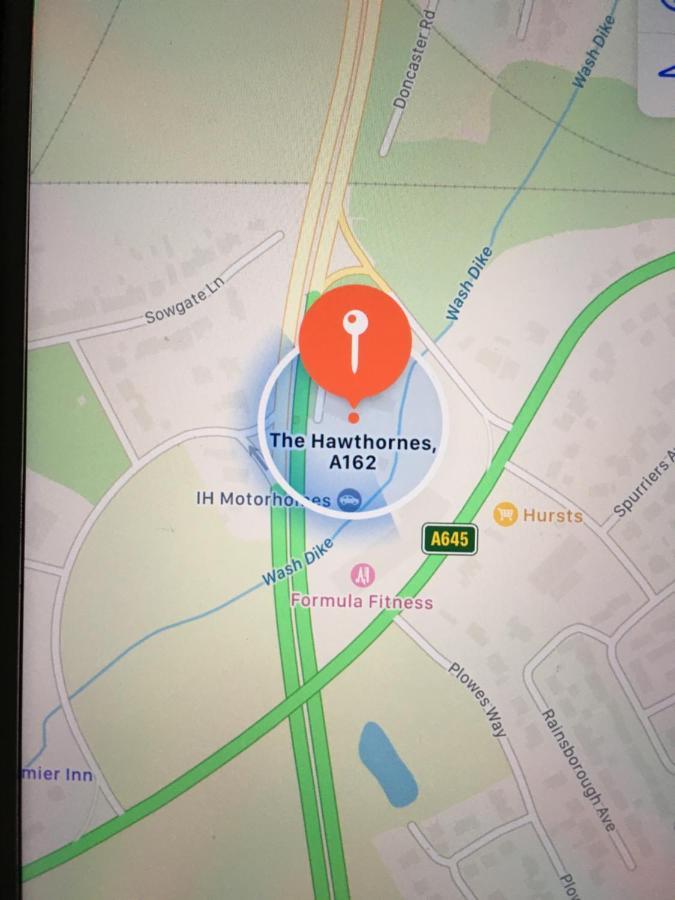
Task: Tap the location tracking arrow button
Action: coord(664,70)
